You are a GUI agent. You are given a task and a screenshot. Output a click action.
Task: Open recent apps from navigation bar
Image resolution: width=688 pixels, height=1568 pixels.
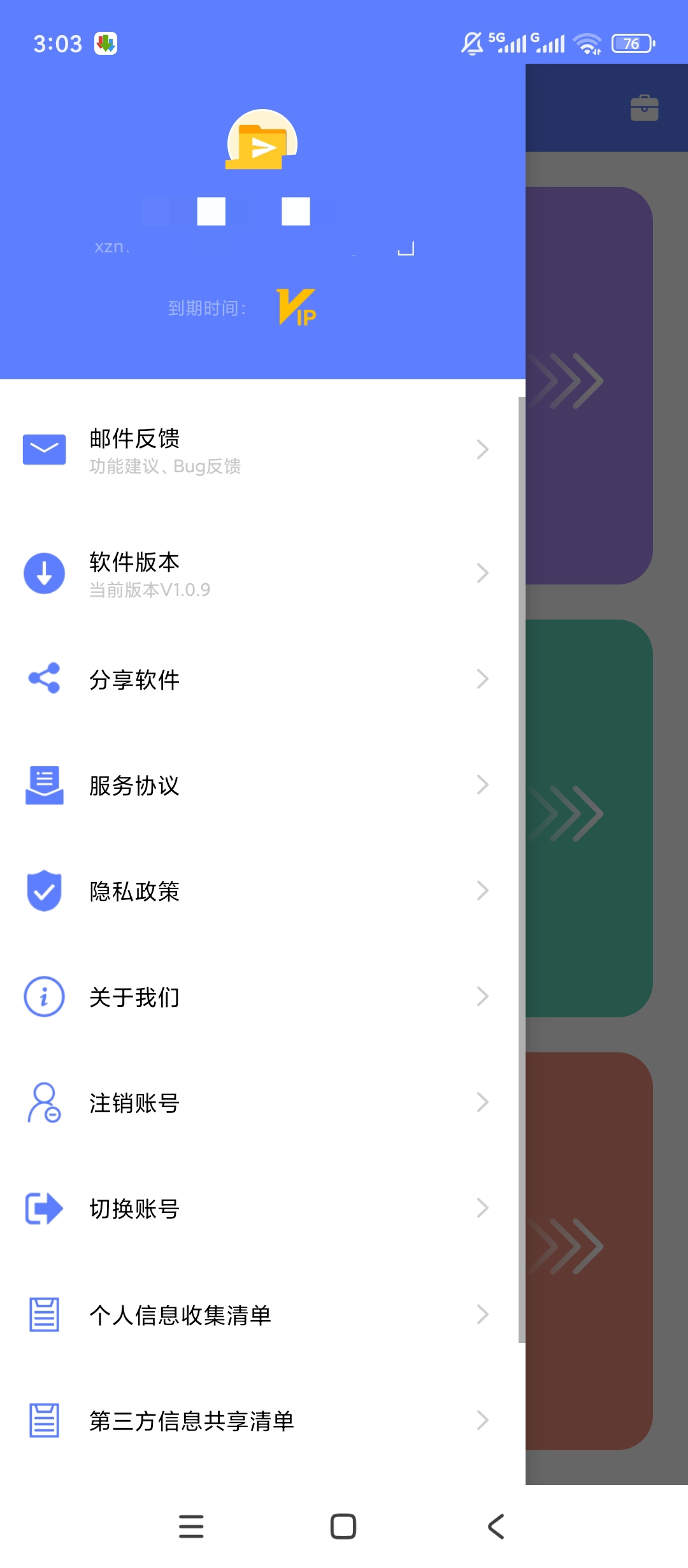(191, 1527)
